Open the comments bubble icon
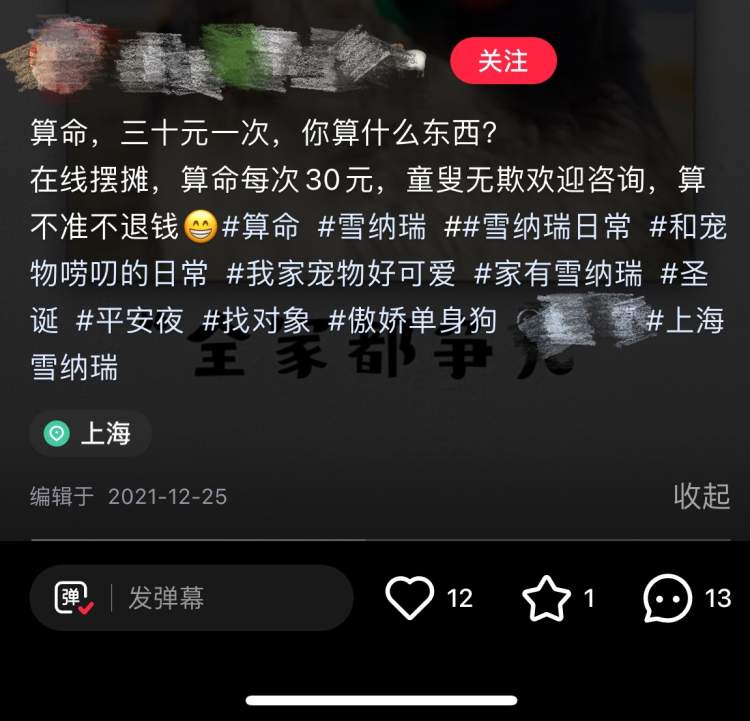The height and width of the screenshot is (721, 750). click(668, 598)
